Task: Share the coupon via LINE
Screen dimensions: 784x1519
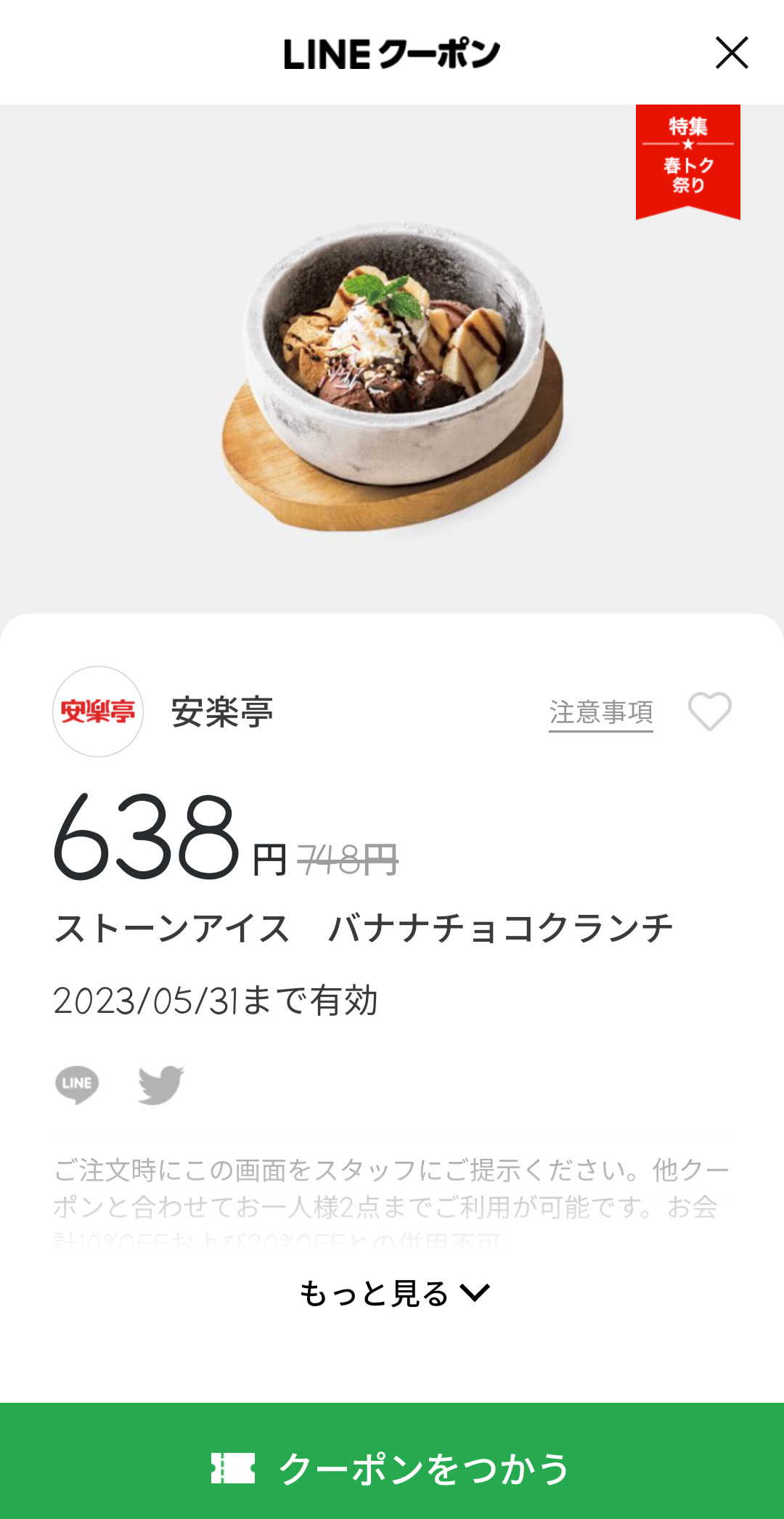Action: tap(77, 1084)
